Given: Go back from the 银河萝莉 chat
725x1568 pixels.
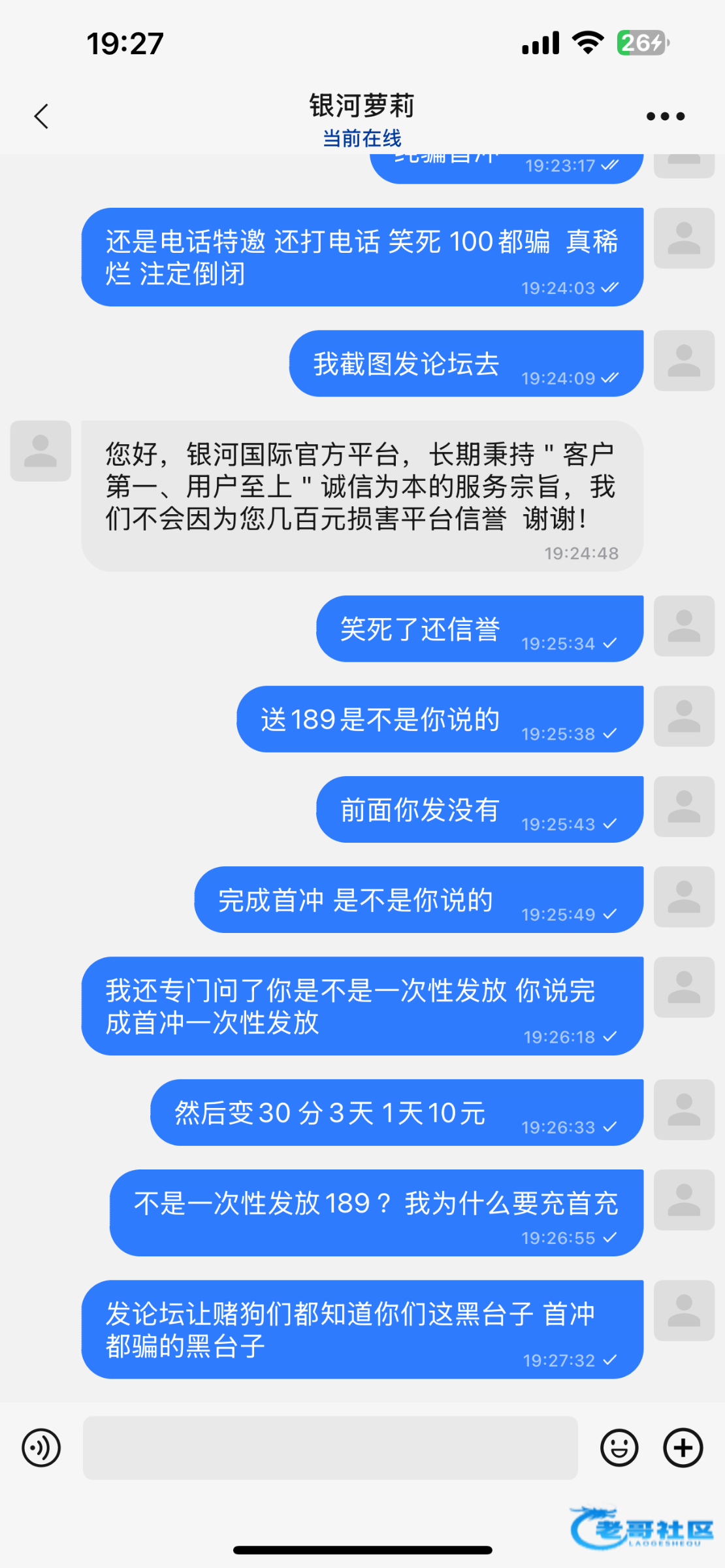Looking at the screenshot, I should 42,117.
